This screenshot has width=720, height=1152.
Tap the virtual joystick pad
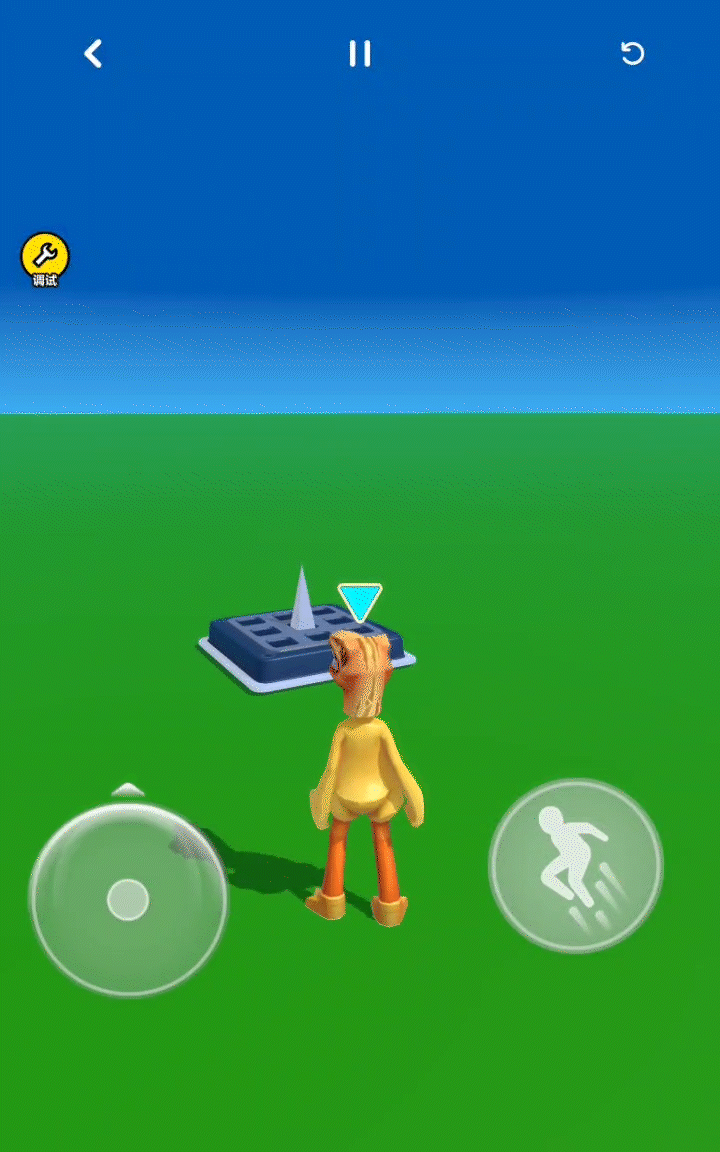tap(128, 900)
